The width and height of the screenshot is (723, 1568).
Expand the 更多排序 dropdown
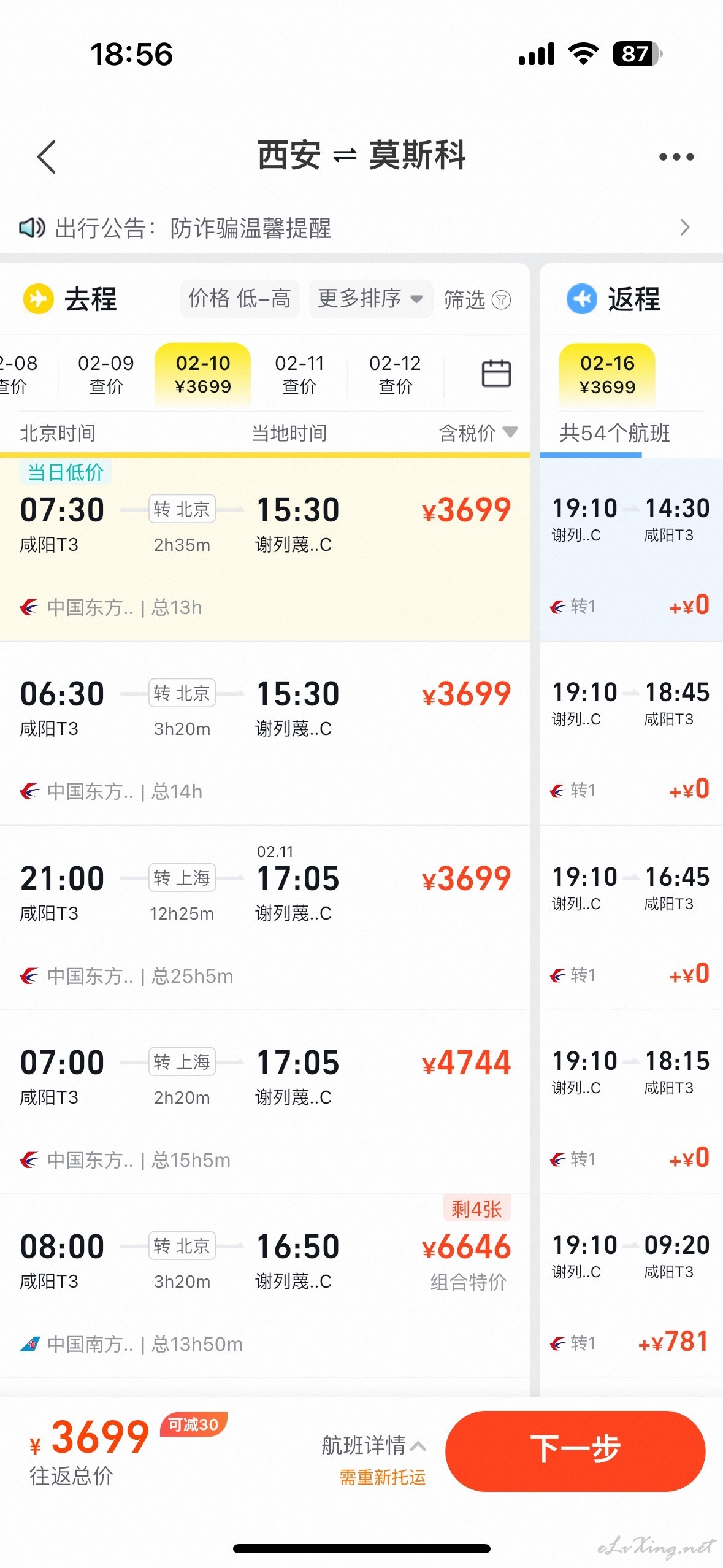(x=370, y=299)
